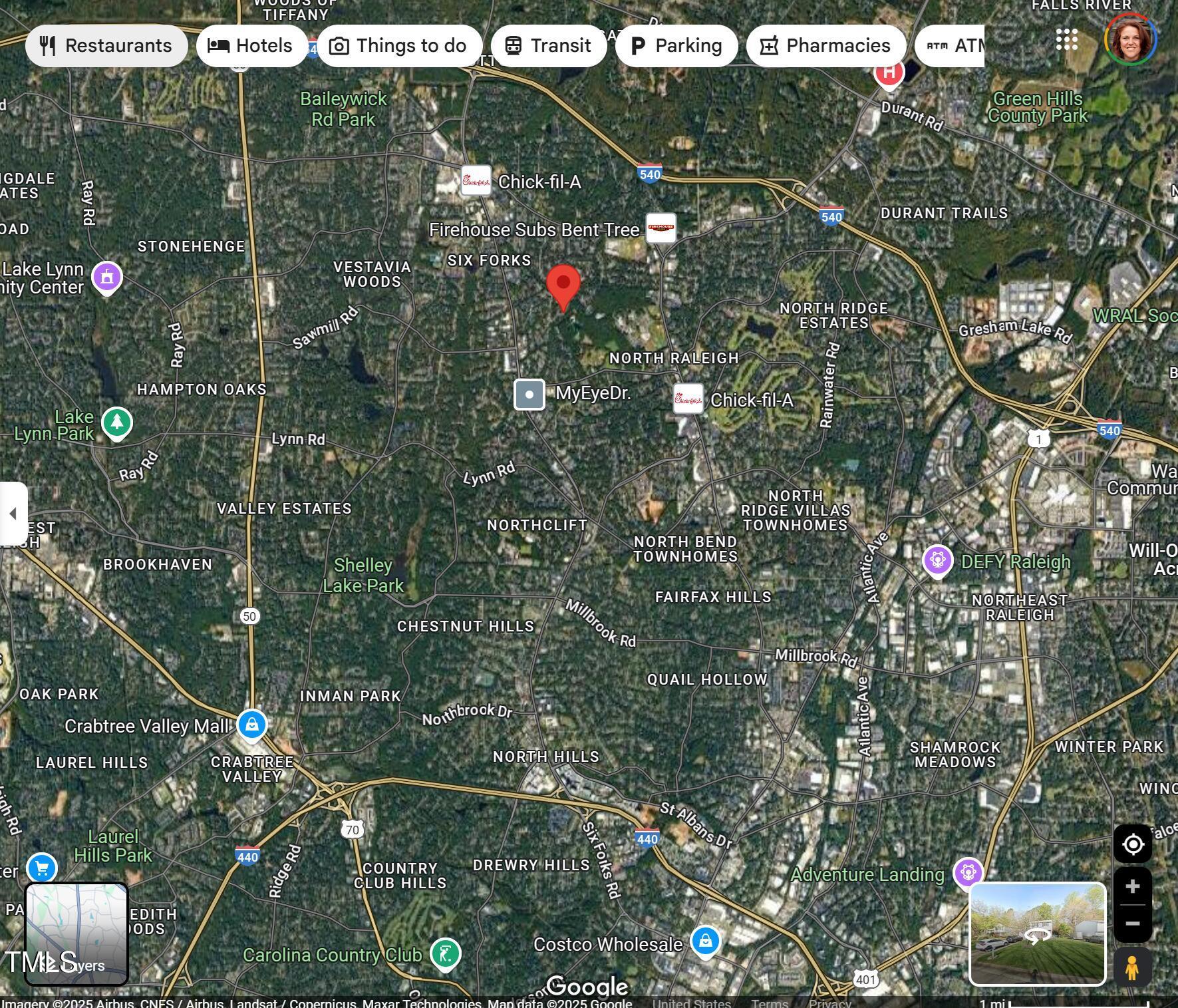Screen dimensions: 1178x1008
Task: Zoom out with the minus button
Action: point(1133,924)
